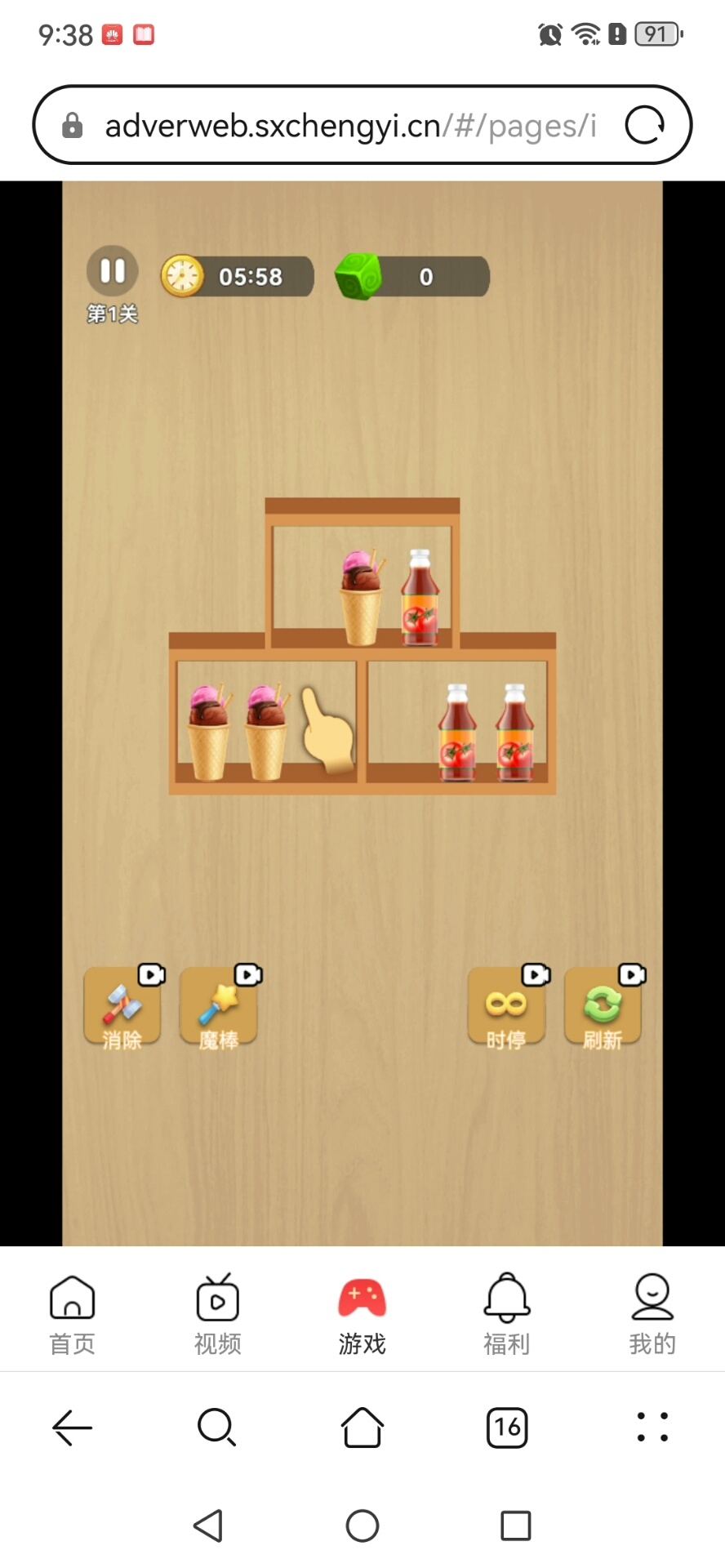This screenshot has height=1568, width=725.
Task: Open the 16 open tabs switcher
Action: point(507,1428)
